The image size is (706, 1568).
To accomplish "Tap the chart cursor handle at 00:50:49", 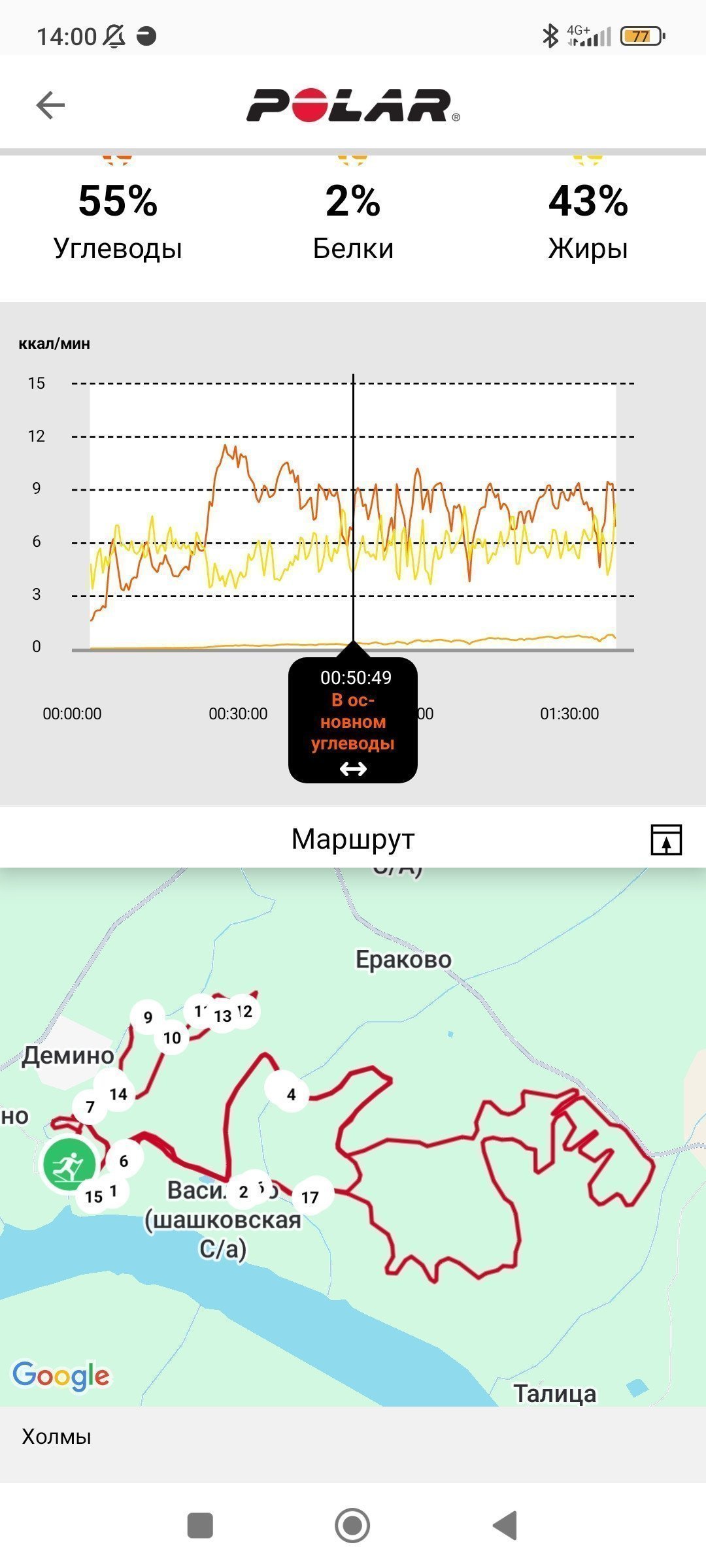I will 353,720.
